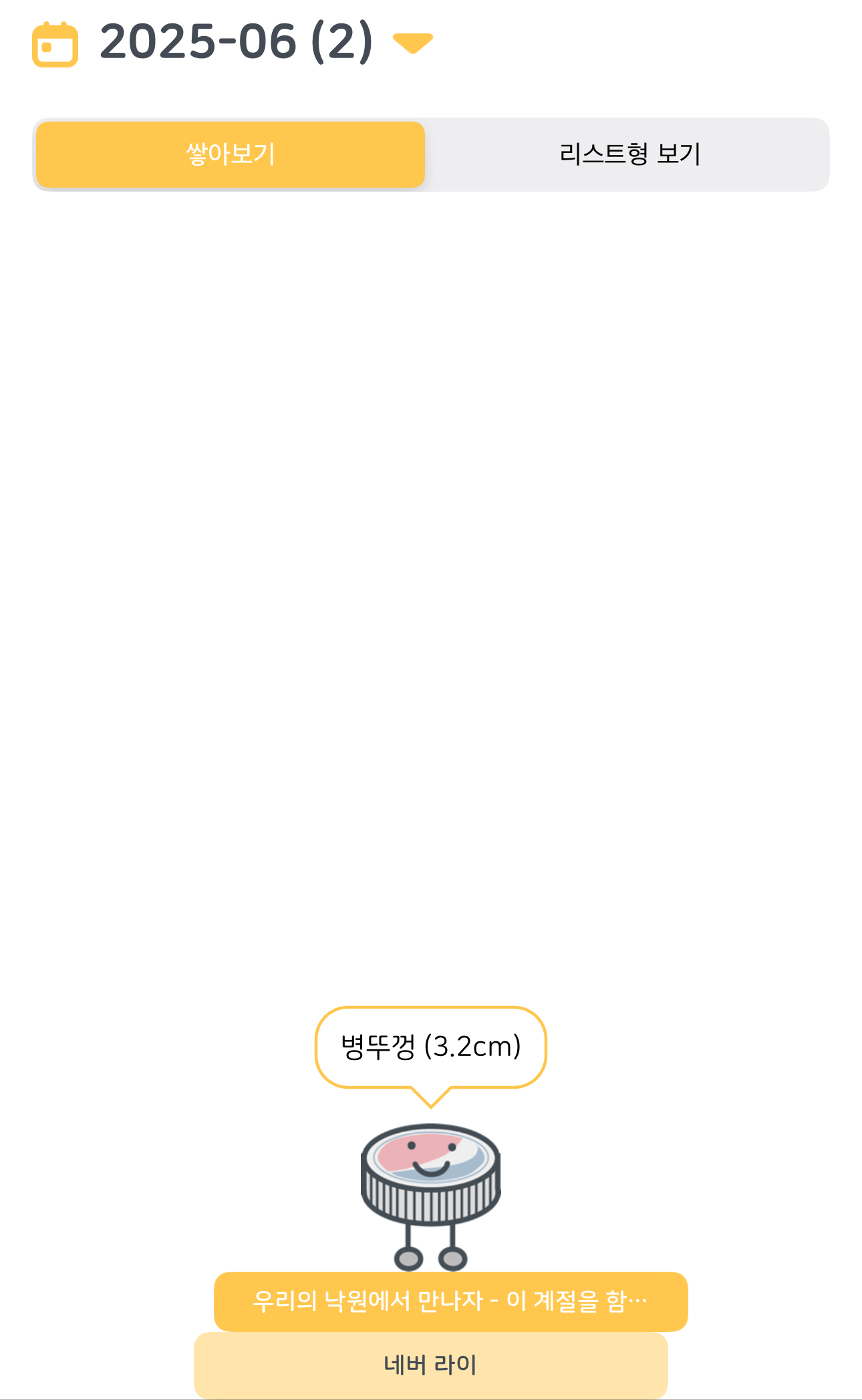862x1400 pixels.
Task: Switch to the 리스트형 보기 tab
Action: [x=629, y=154]
